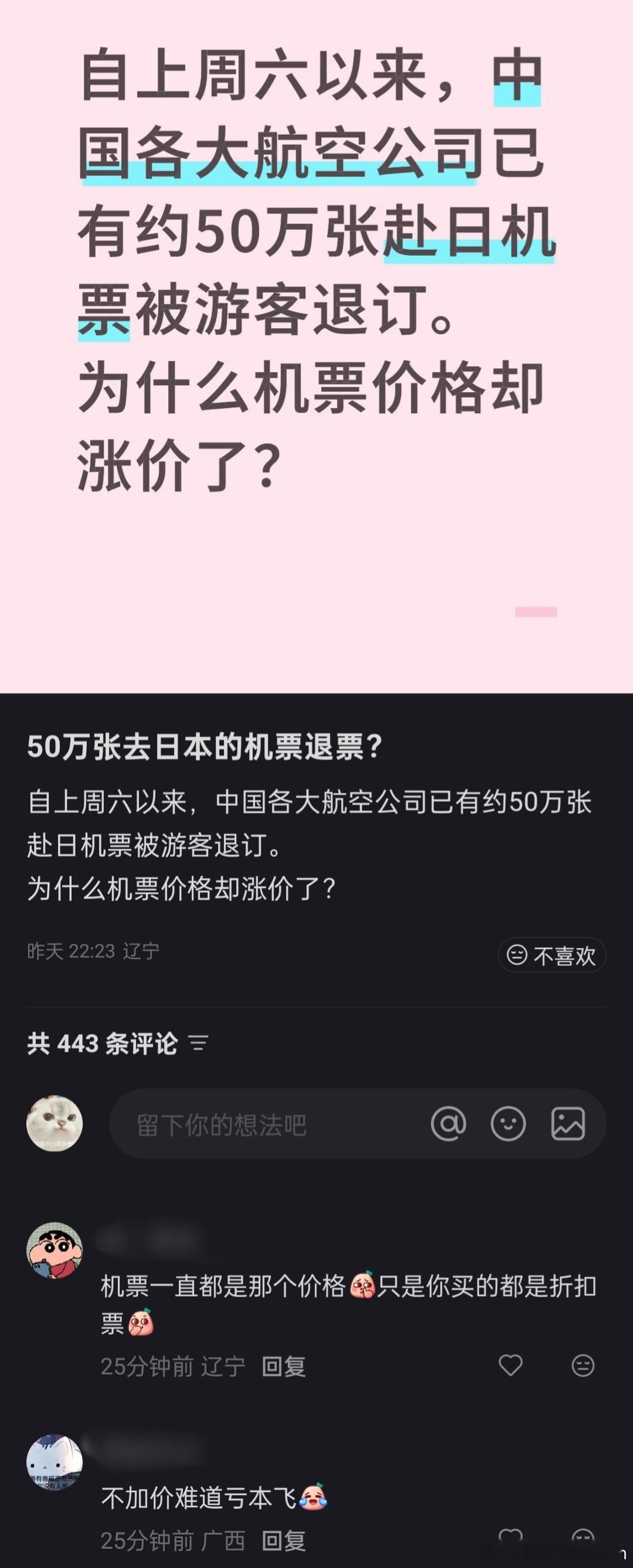Open your own avatar beside the comment box
This screenshot has width=633, height=1568.
click(55, 1124)
